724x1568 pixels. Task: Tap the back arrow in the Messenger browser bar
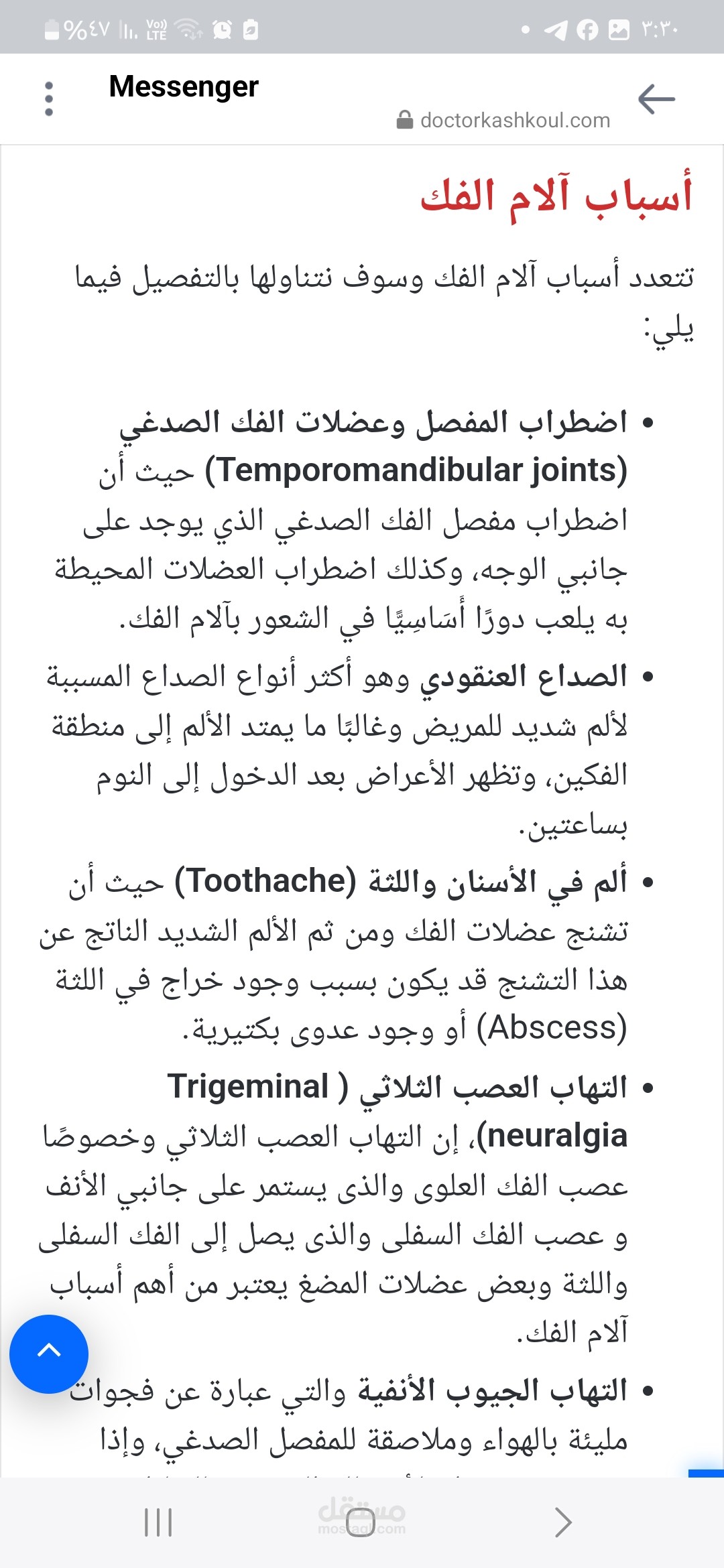click(656, 99)
